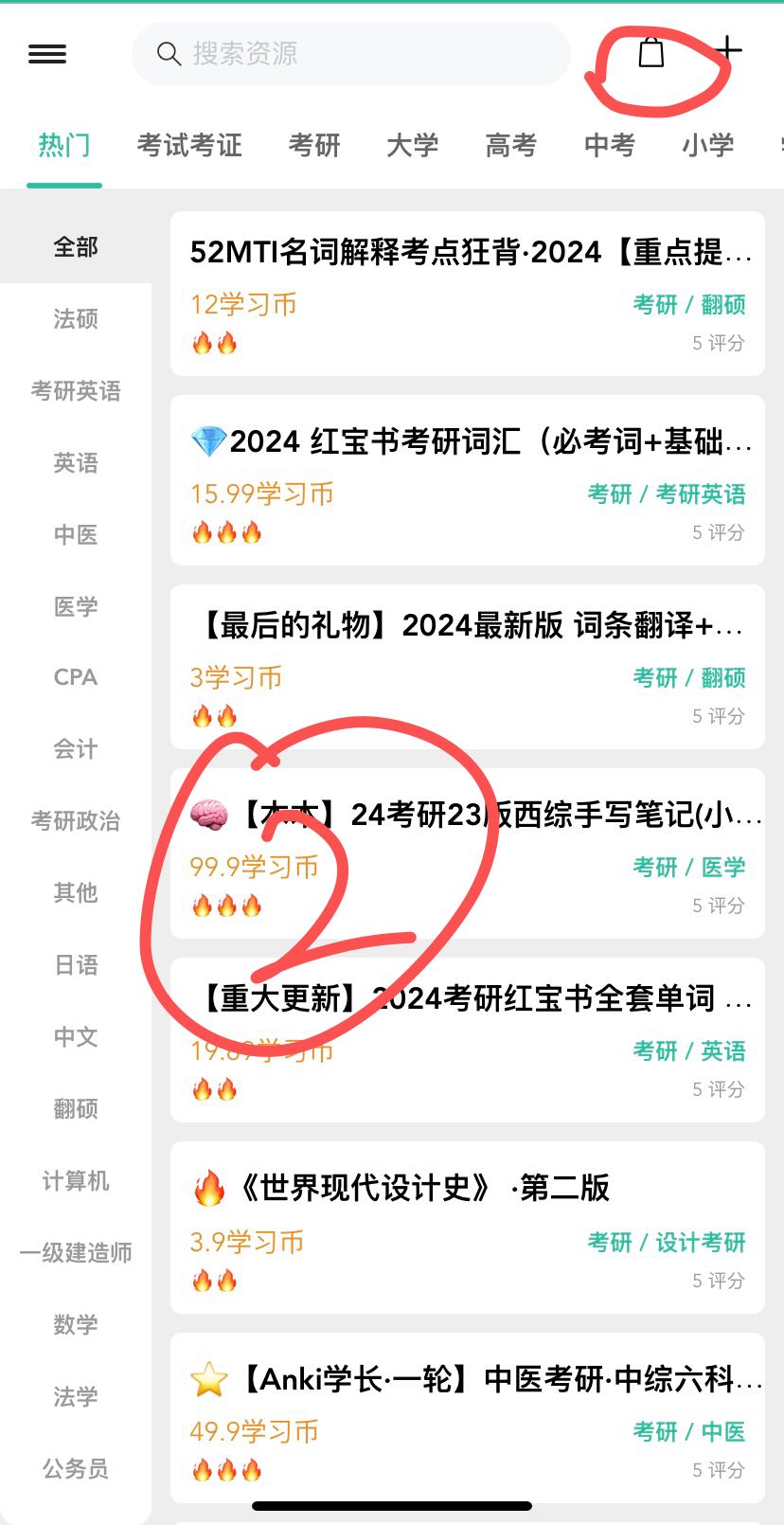This screenshot has height=1525, width=784.
Task: Go to the 高考 tab
Action: [511, 145]
